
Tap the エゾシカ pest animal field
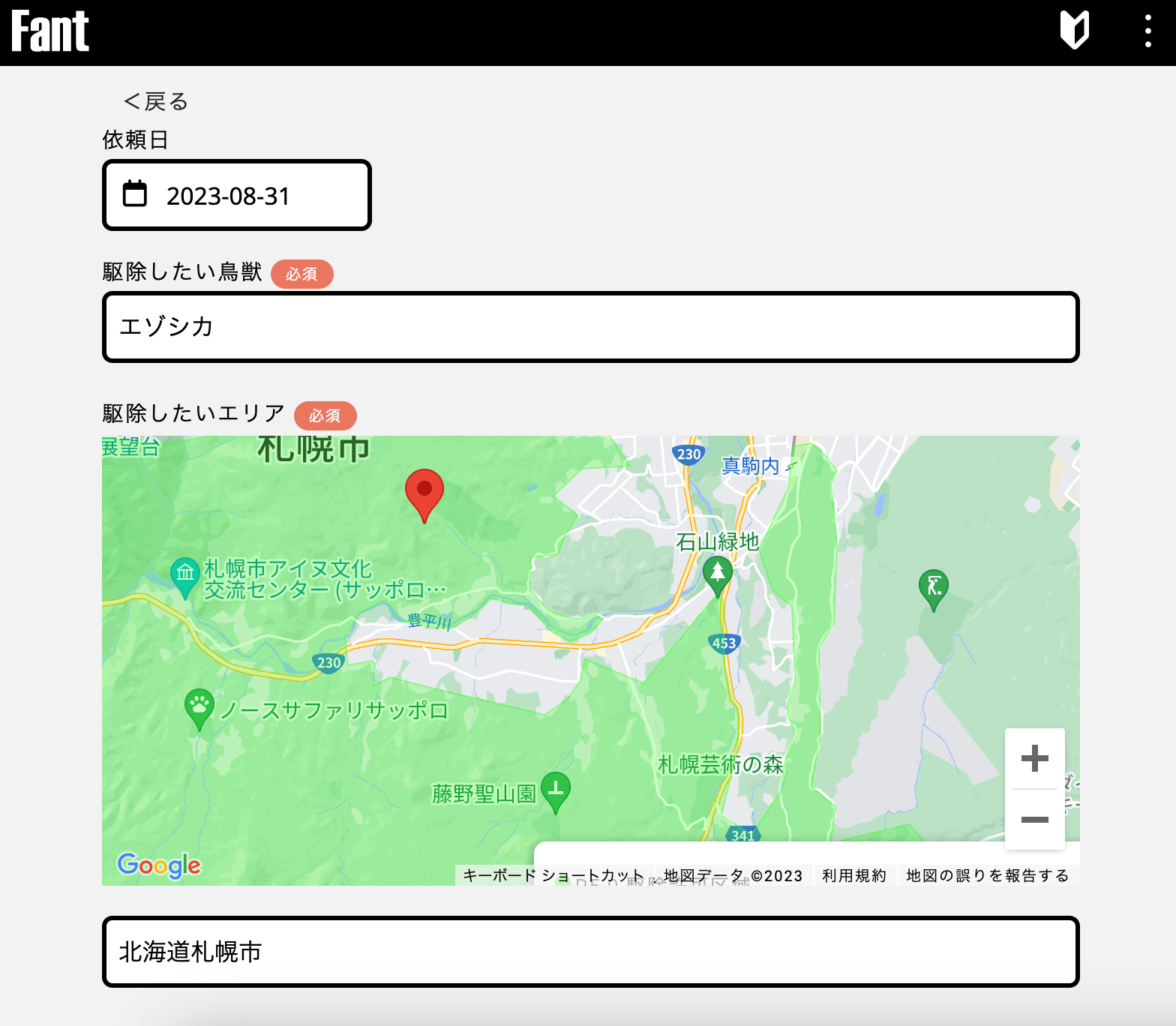coord(590,327)
